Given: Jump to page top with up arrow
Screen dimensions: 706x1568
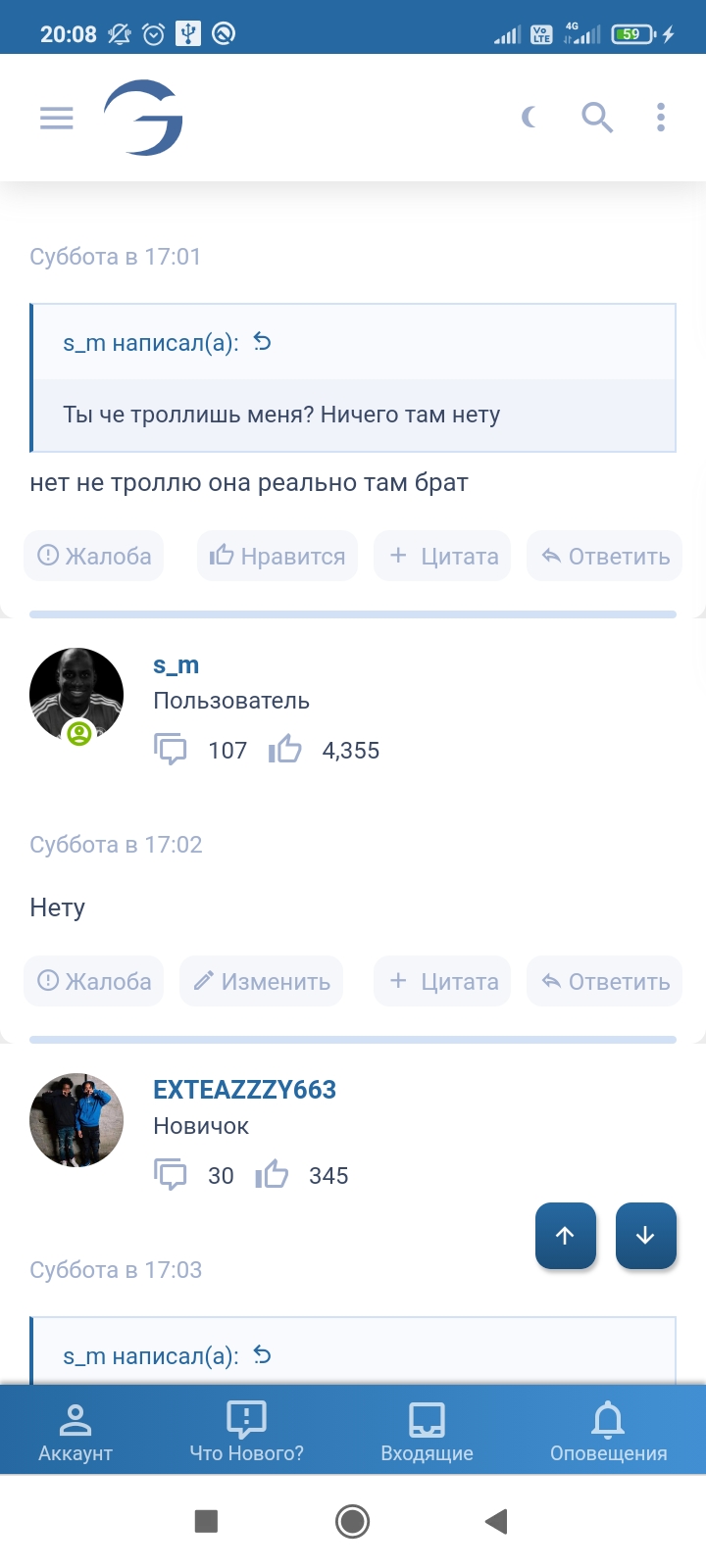Looking at the screenshot, I should 566,1236.
